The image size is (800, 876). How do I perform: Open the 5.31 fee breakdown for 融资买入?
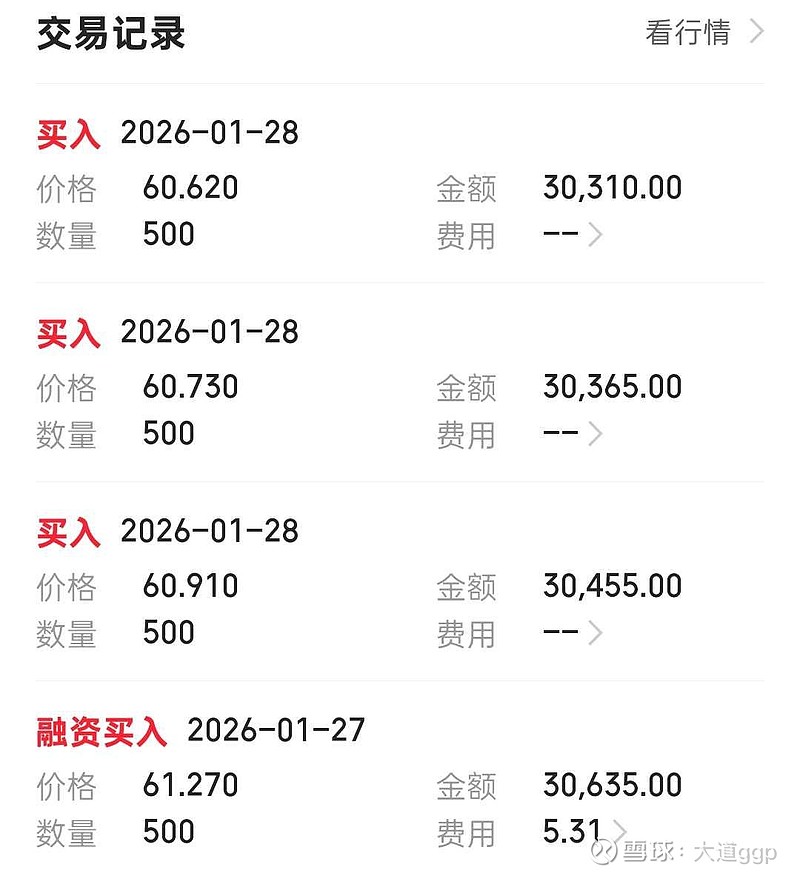[619, 832]
